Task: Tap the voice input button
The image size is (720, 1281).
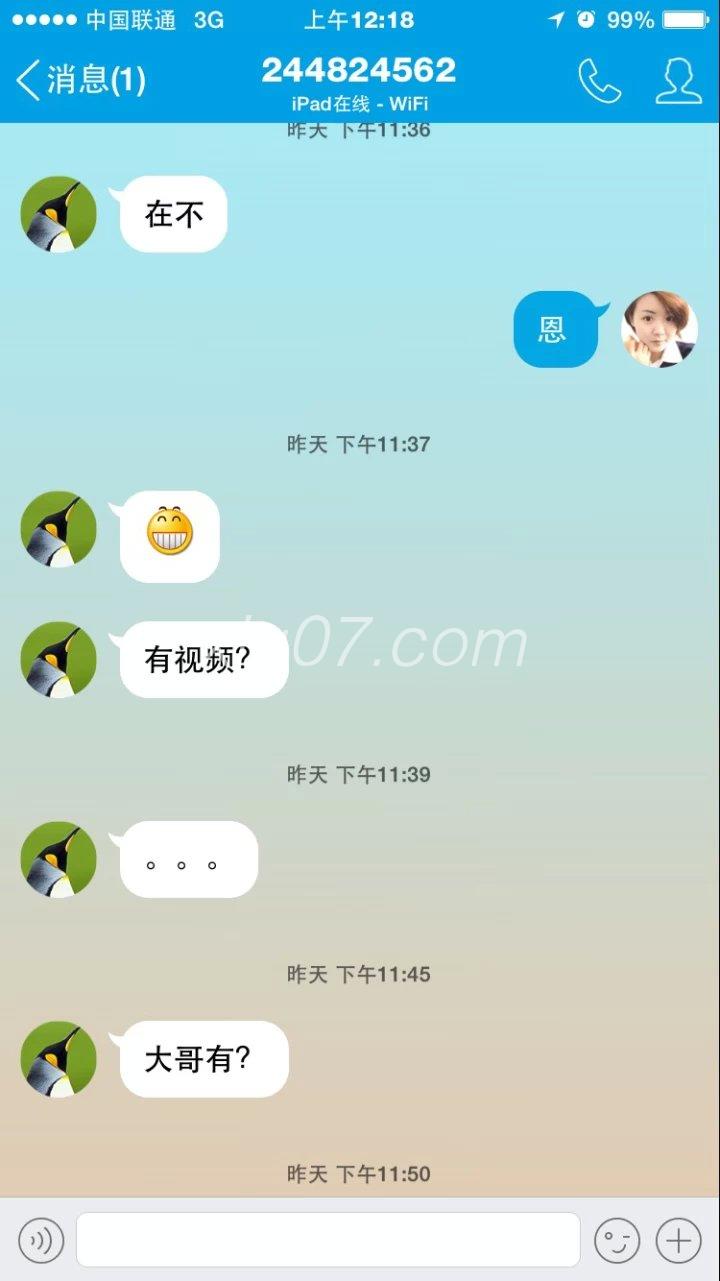Action: 41,1241
